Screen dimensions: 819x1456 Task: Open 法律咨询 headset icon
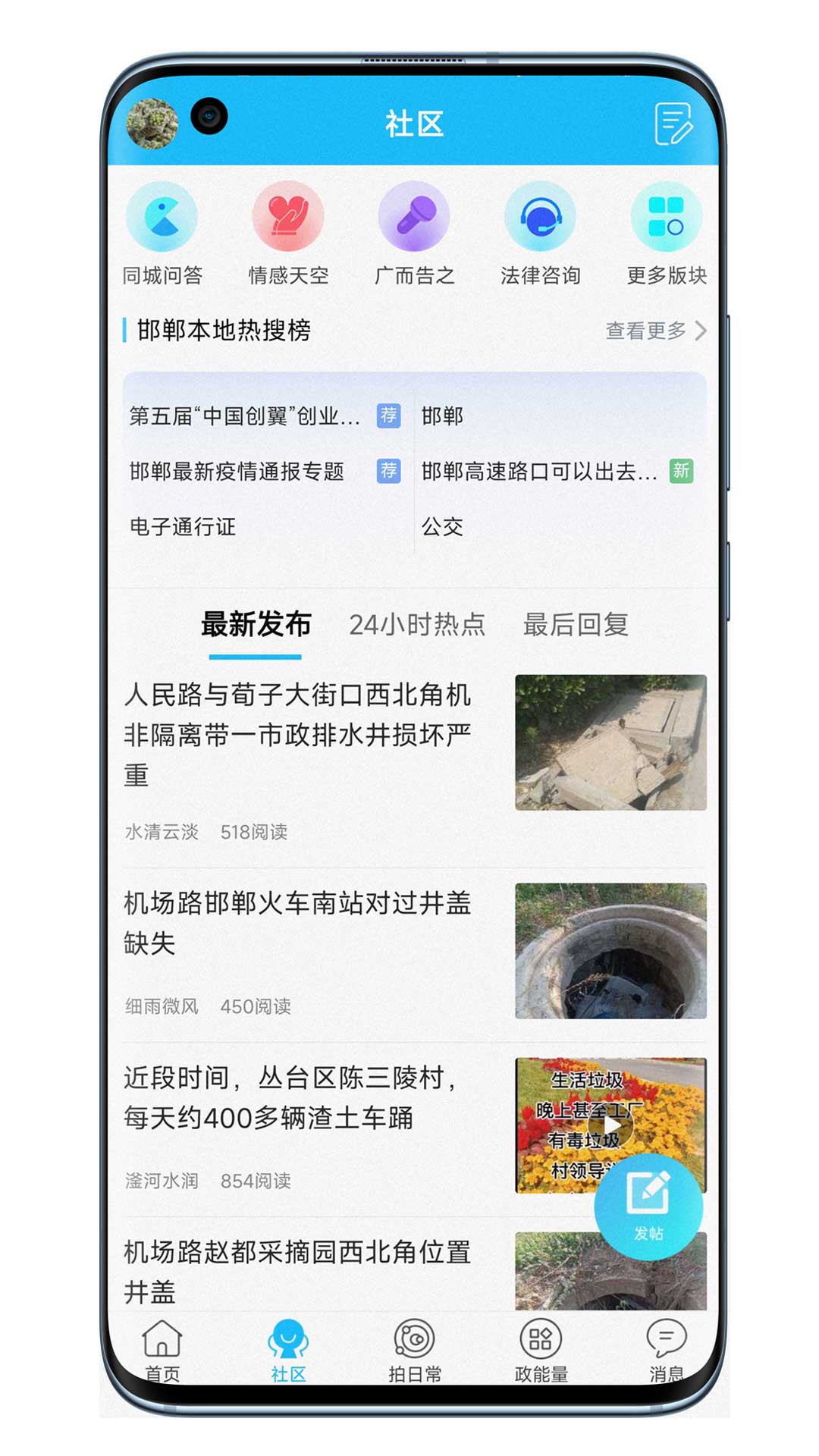tap(540, 218)
